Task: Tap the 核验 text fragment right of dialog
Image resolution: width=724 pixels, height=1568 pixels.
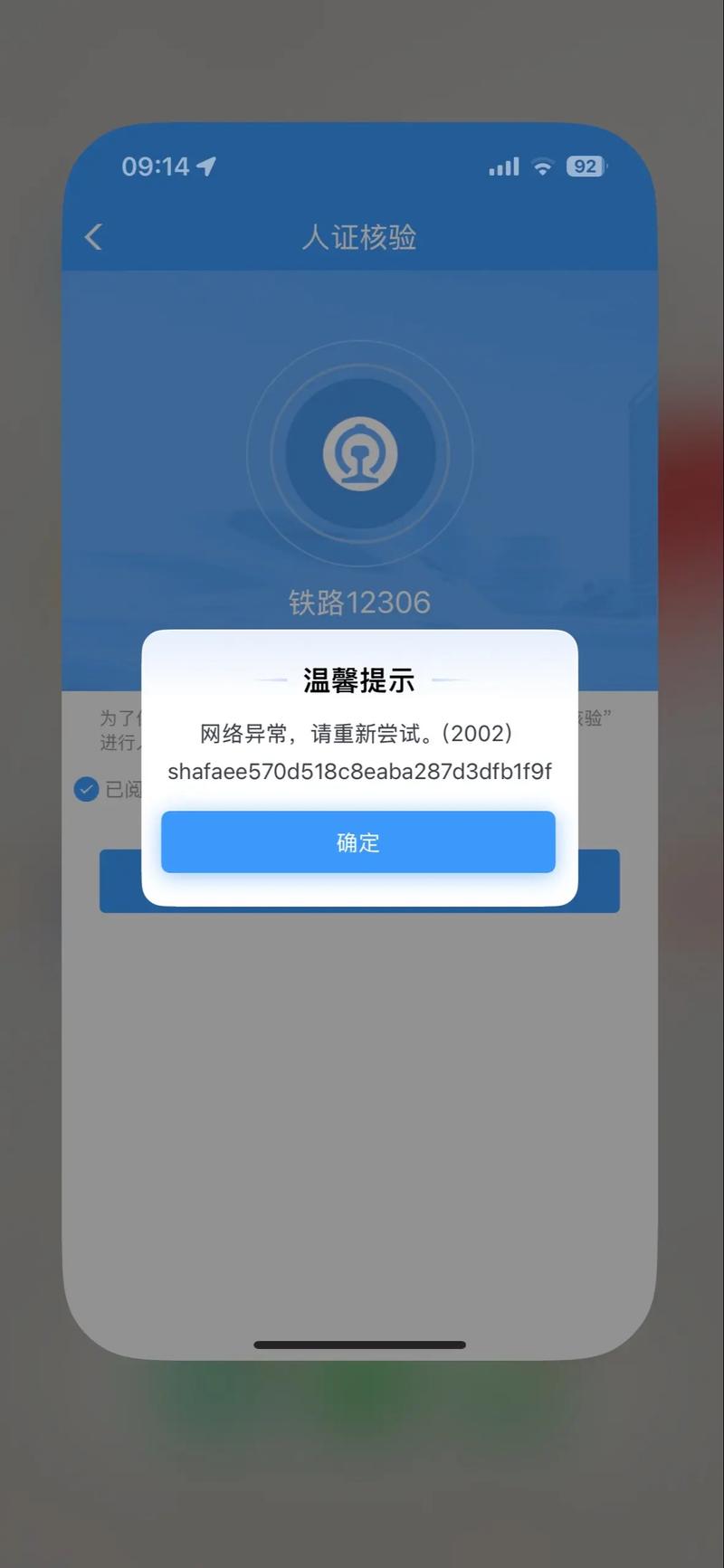Action: pyautogui.click(x=593, y=719)
